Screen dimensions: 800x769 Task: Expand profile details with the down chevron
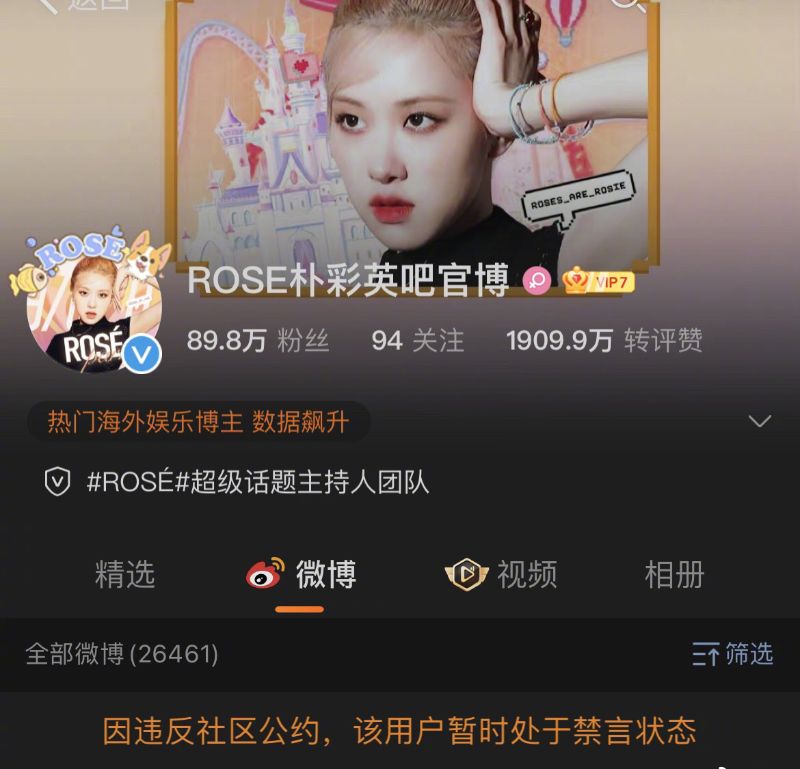coord(760,421)
